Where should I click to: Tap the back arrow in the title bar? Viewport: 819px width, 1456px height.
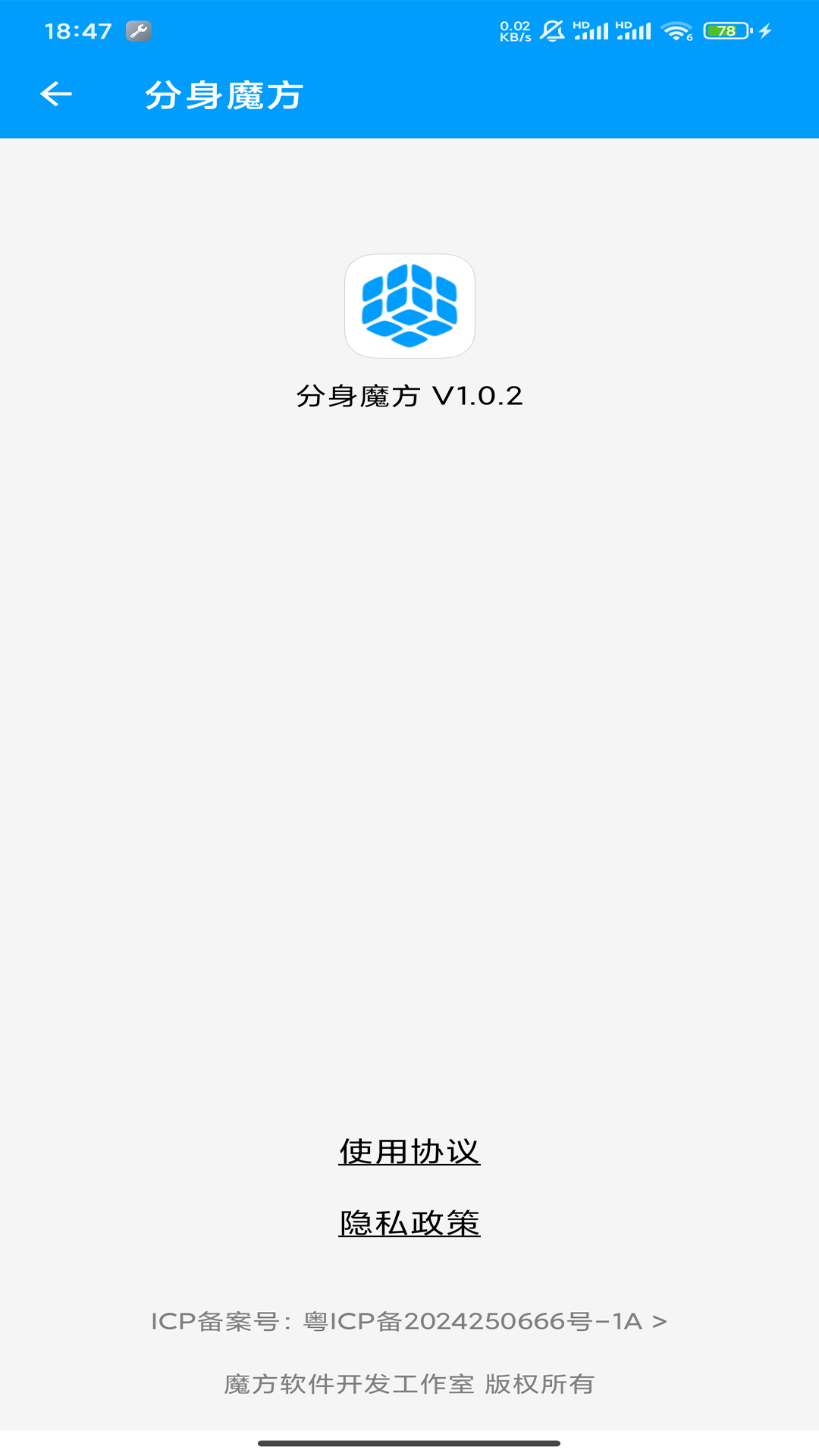(x=55, y=94)
